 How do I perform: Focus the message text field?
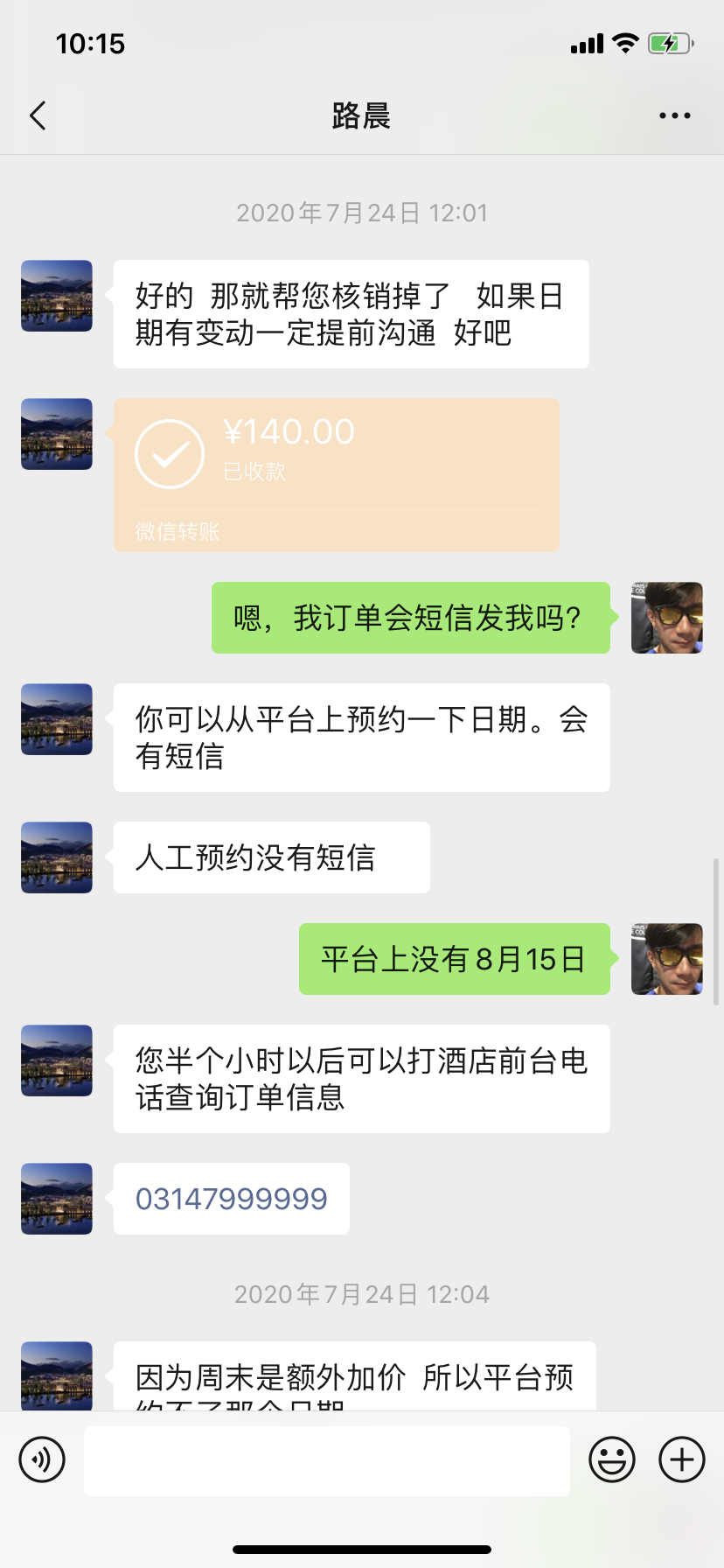[x=327, y=1461]
